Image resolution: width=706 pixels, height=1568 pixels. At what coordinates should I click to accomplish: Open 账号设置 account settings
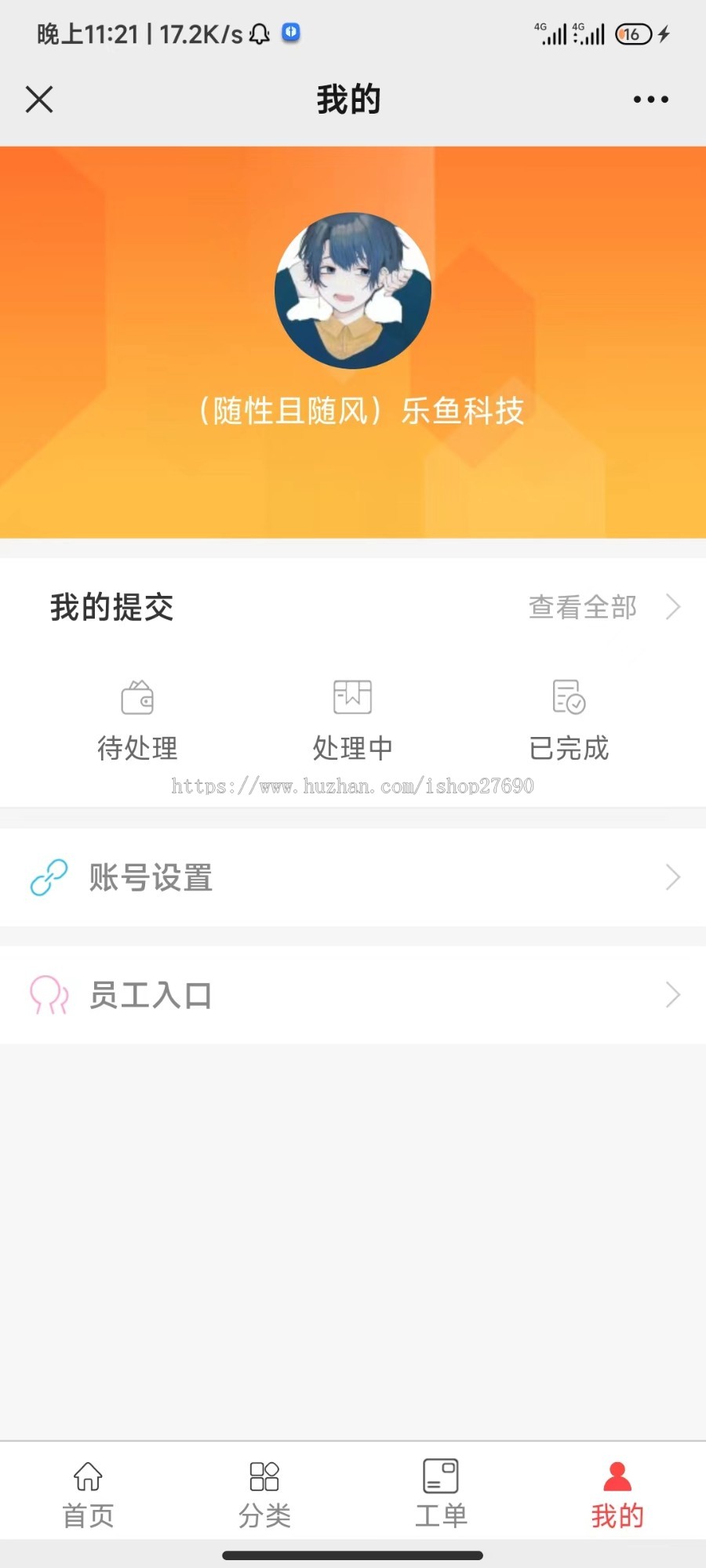coord(353,877)
